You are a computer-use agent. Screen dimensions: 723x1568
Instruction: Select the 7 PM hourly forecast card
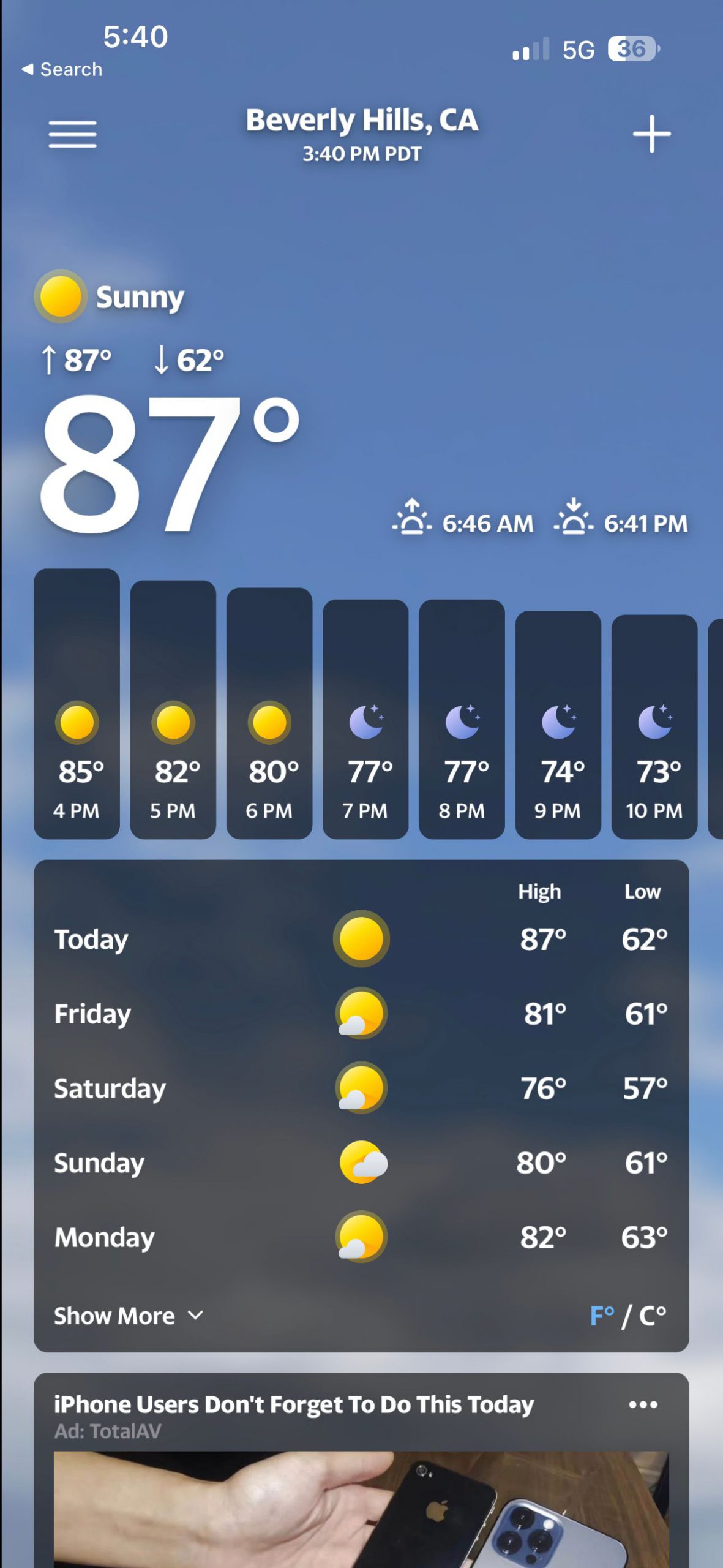coord(365,719)
